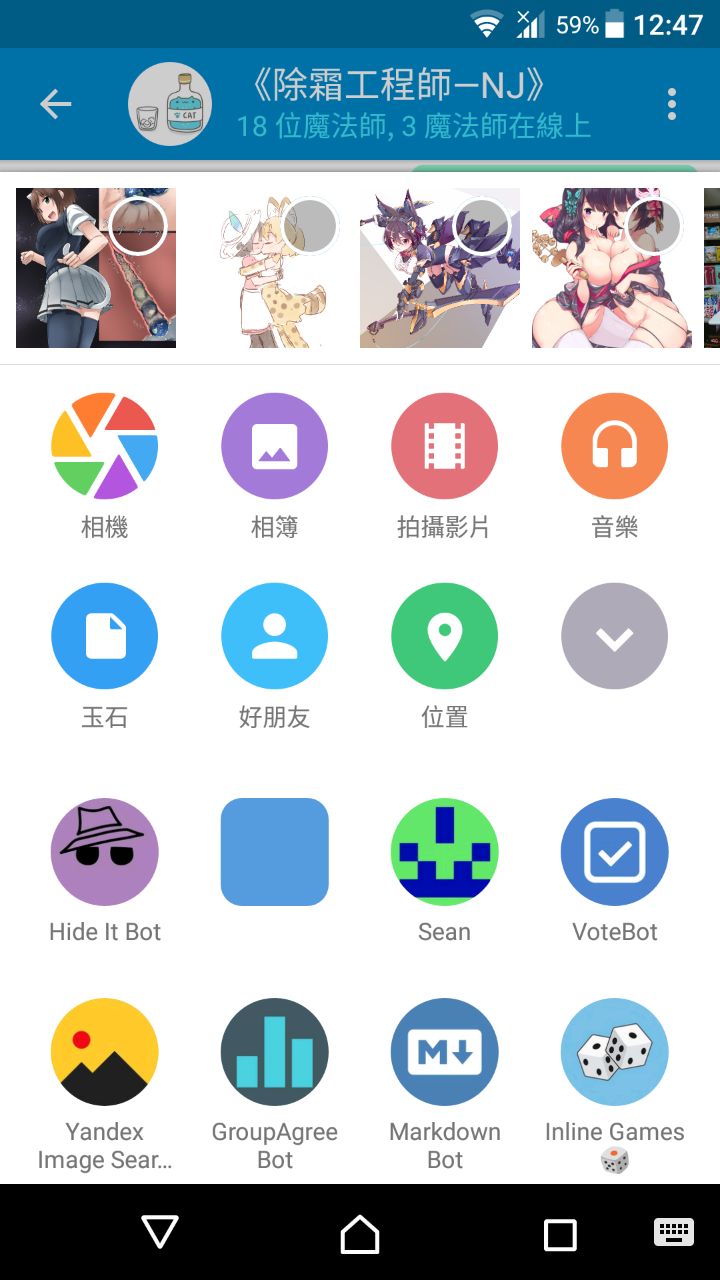Open the 《除霜工程師—NJ》 group profile picture
This screenshot has height=1280, width=720.
pos(170,104)
